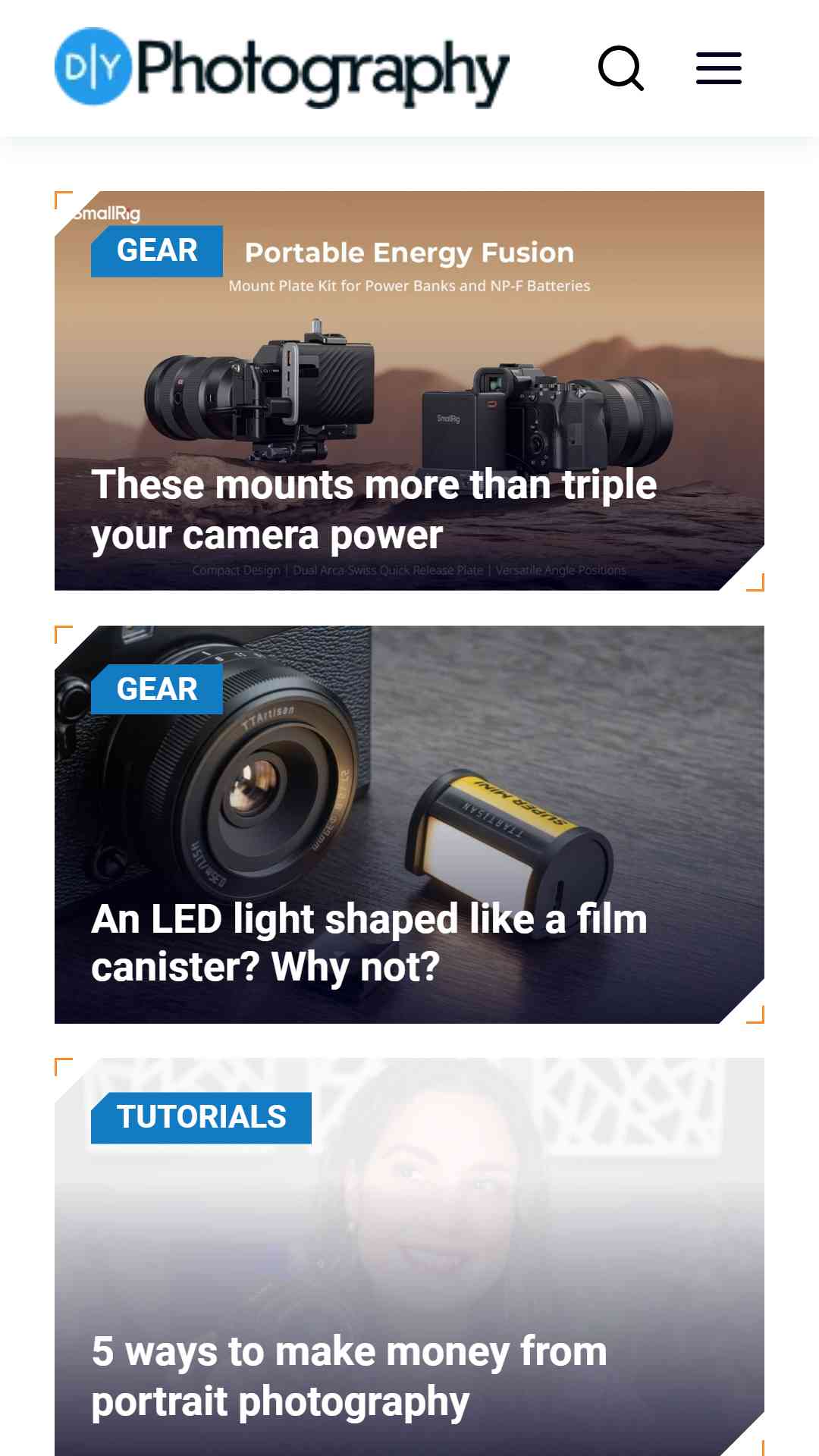Image resolution: width=819 pixels, height=1456 pixels.
Task: Open the TUTORIALS category tag
Action: [201, 1117]
